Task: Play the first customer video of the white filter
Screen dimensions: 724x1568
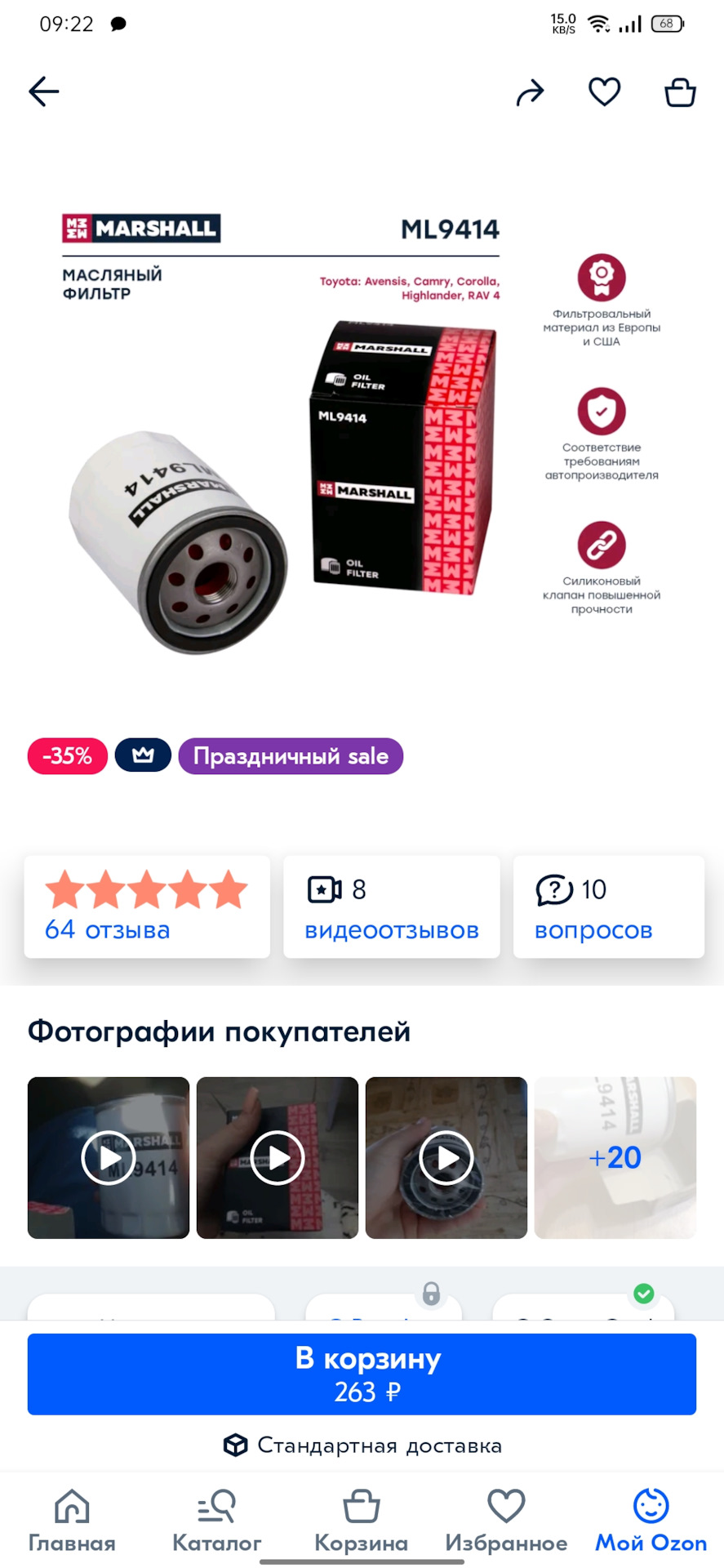Action: [109, 1157]
